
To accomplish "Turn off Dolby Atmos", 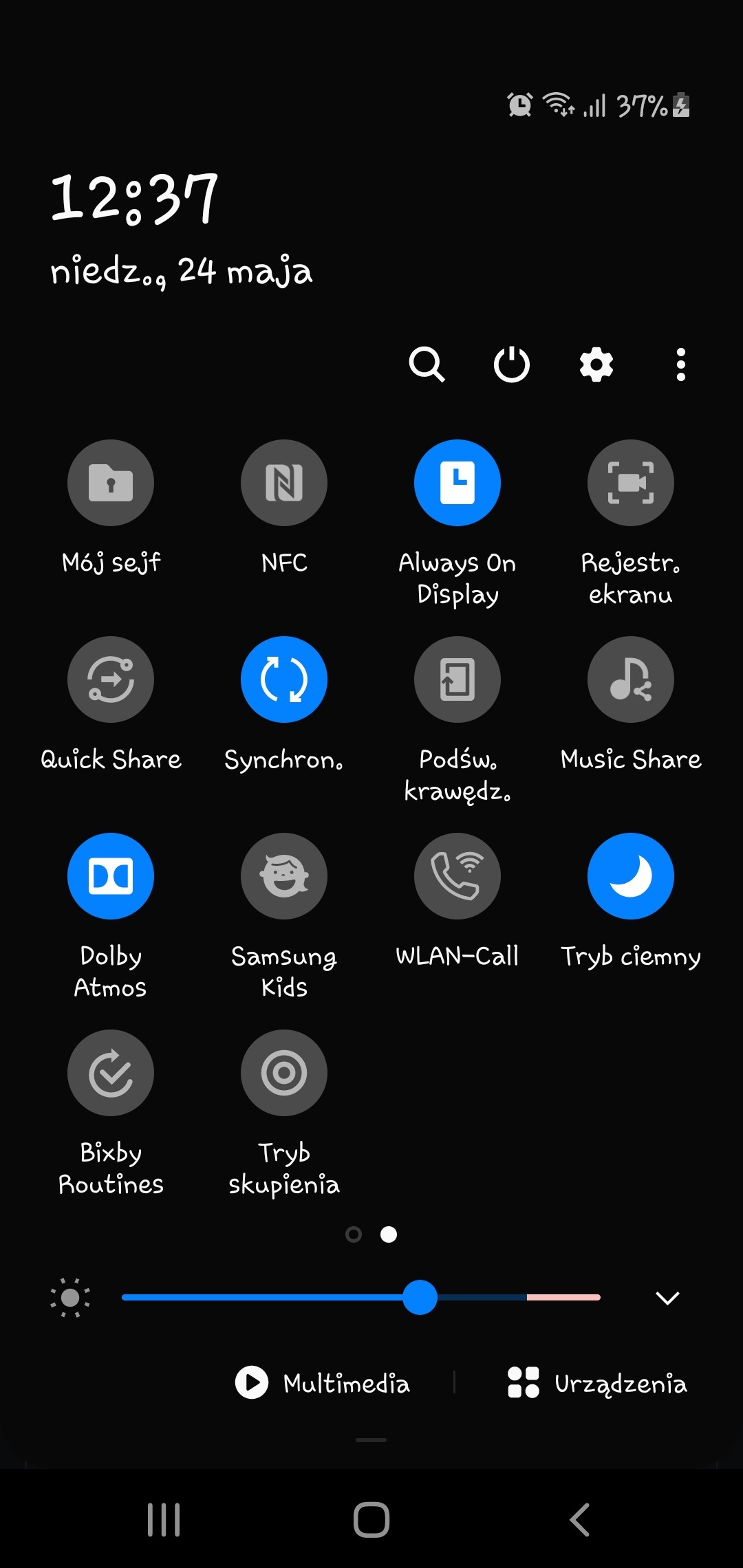I will tap(111, 876).
